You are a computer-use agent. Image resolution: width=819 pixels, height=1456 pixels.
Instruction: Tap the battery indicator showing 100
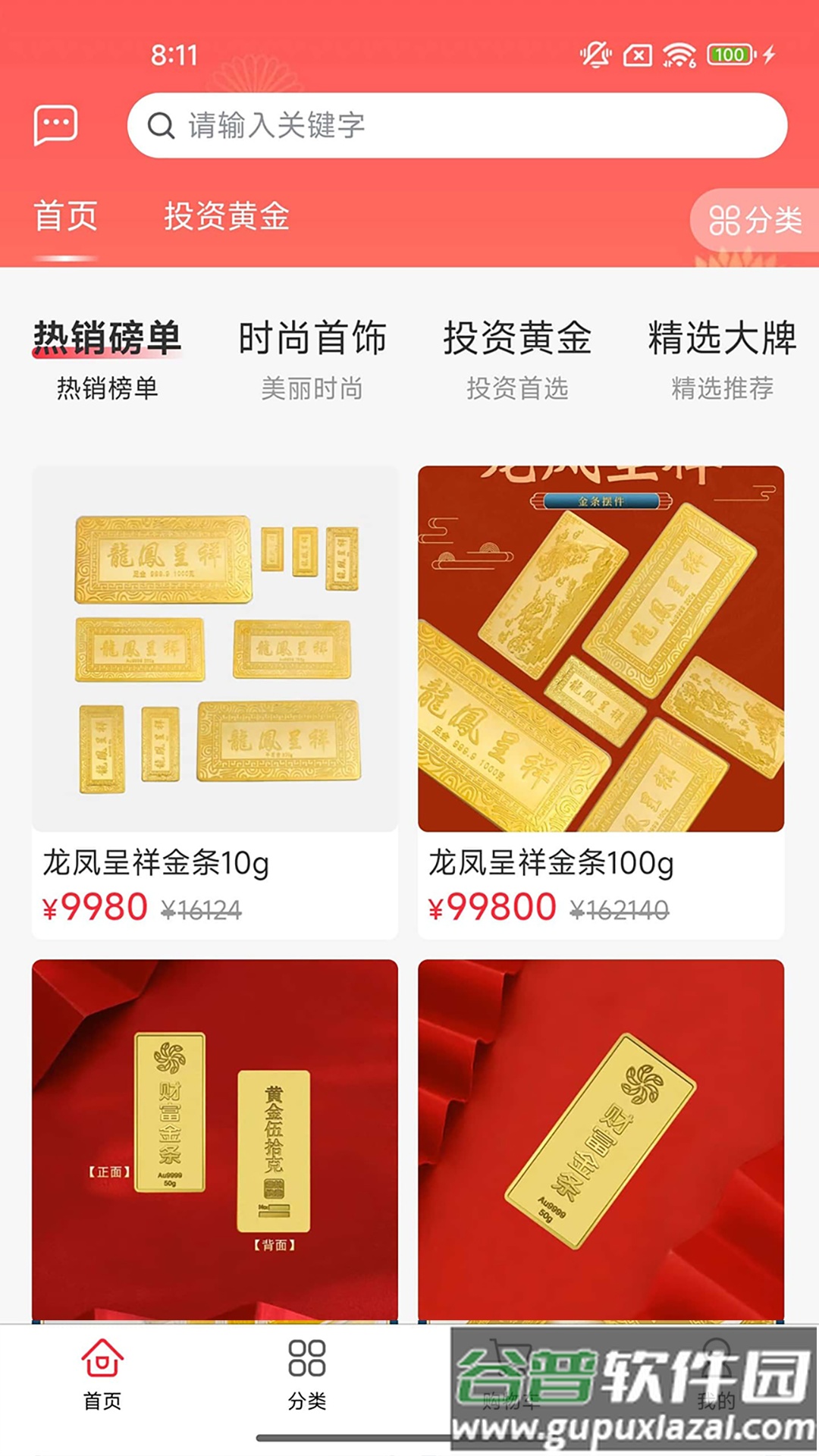728,54
